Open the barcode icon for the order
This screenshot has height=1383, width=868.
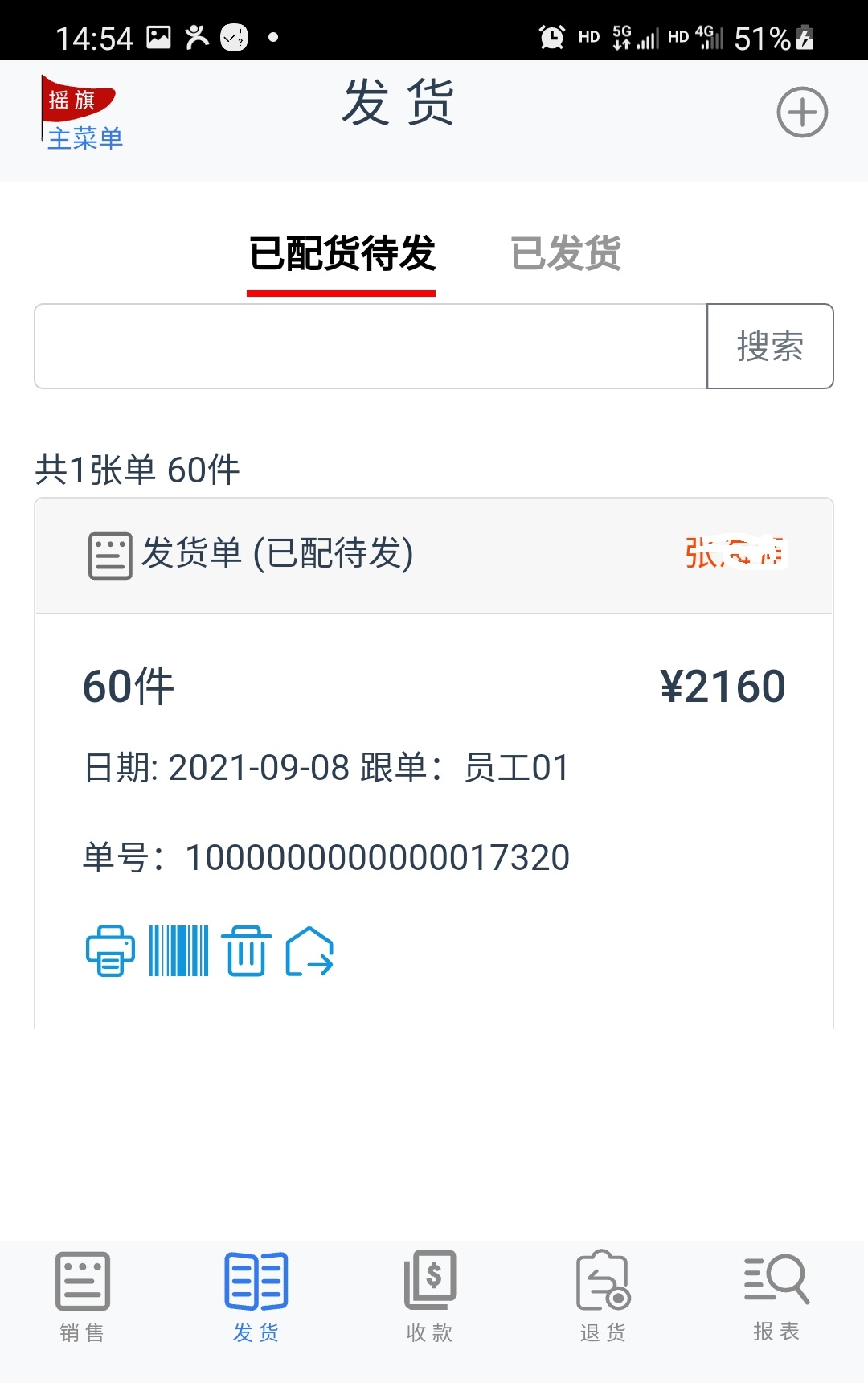(178, 950)
